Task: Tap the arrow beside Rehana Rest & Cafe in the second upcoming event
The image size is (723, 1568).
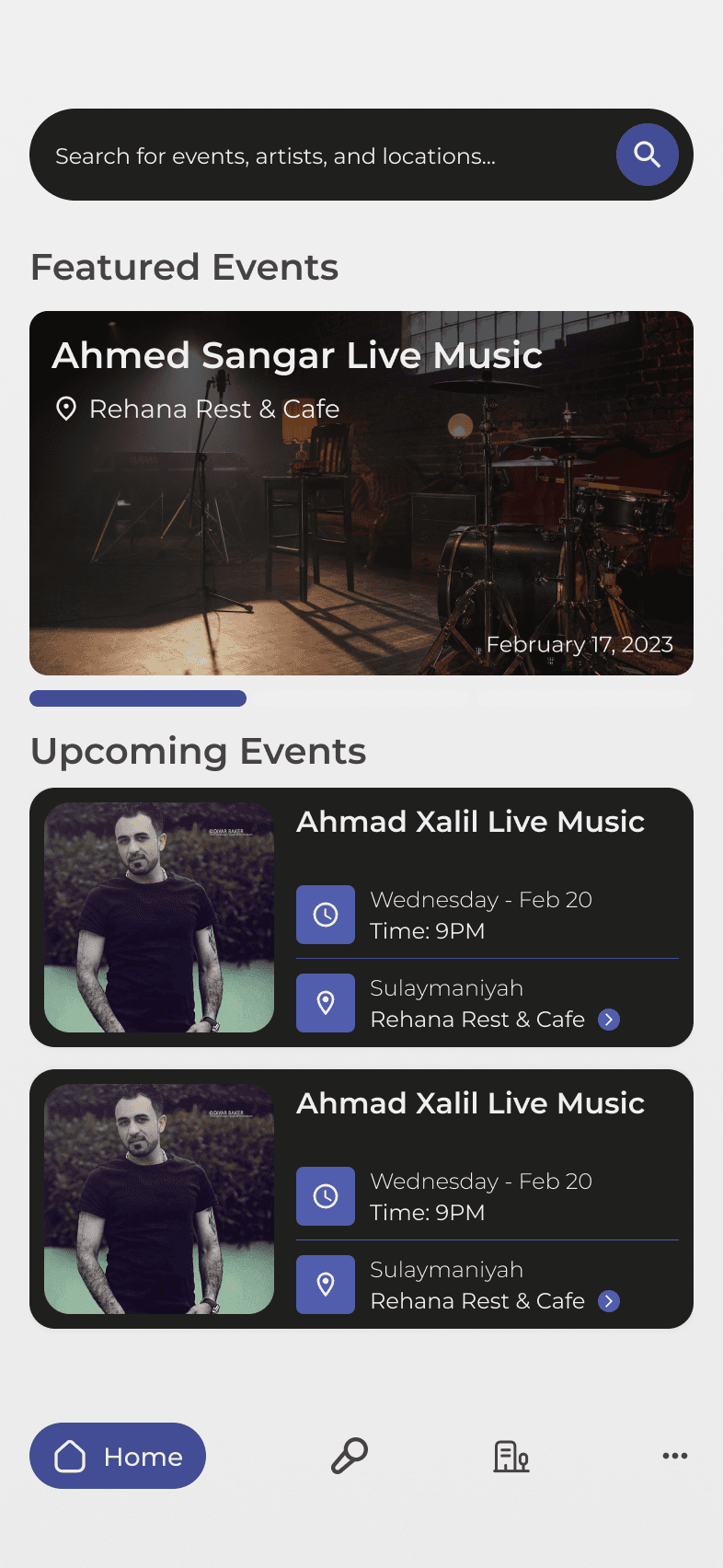Action: click(609, 1301)
